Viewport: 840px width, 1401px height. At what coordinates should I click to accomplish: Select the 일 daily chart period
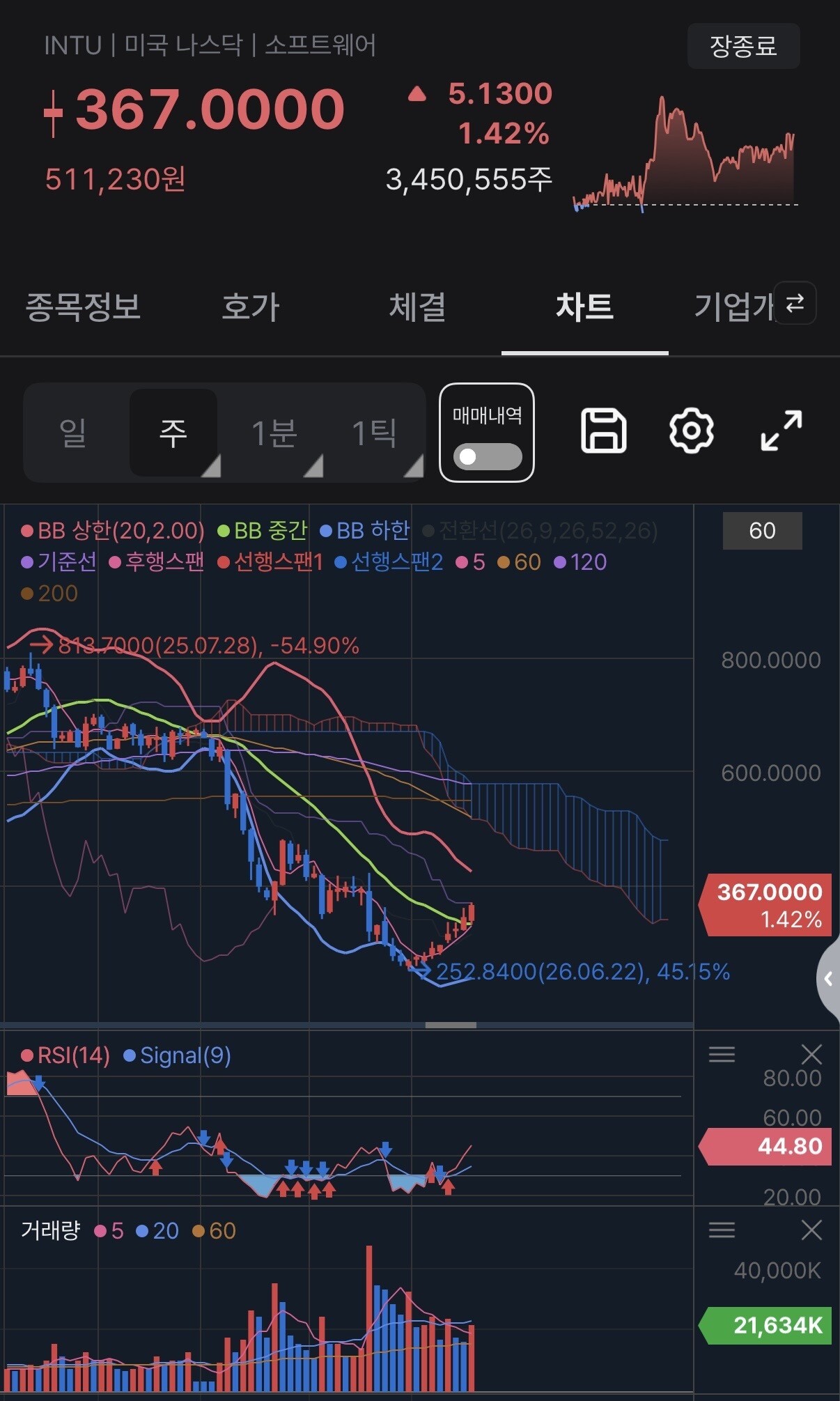tap(74, 433)
